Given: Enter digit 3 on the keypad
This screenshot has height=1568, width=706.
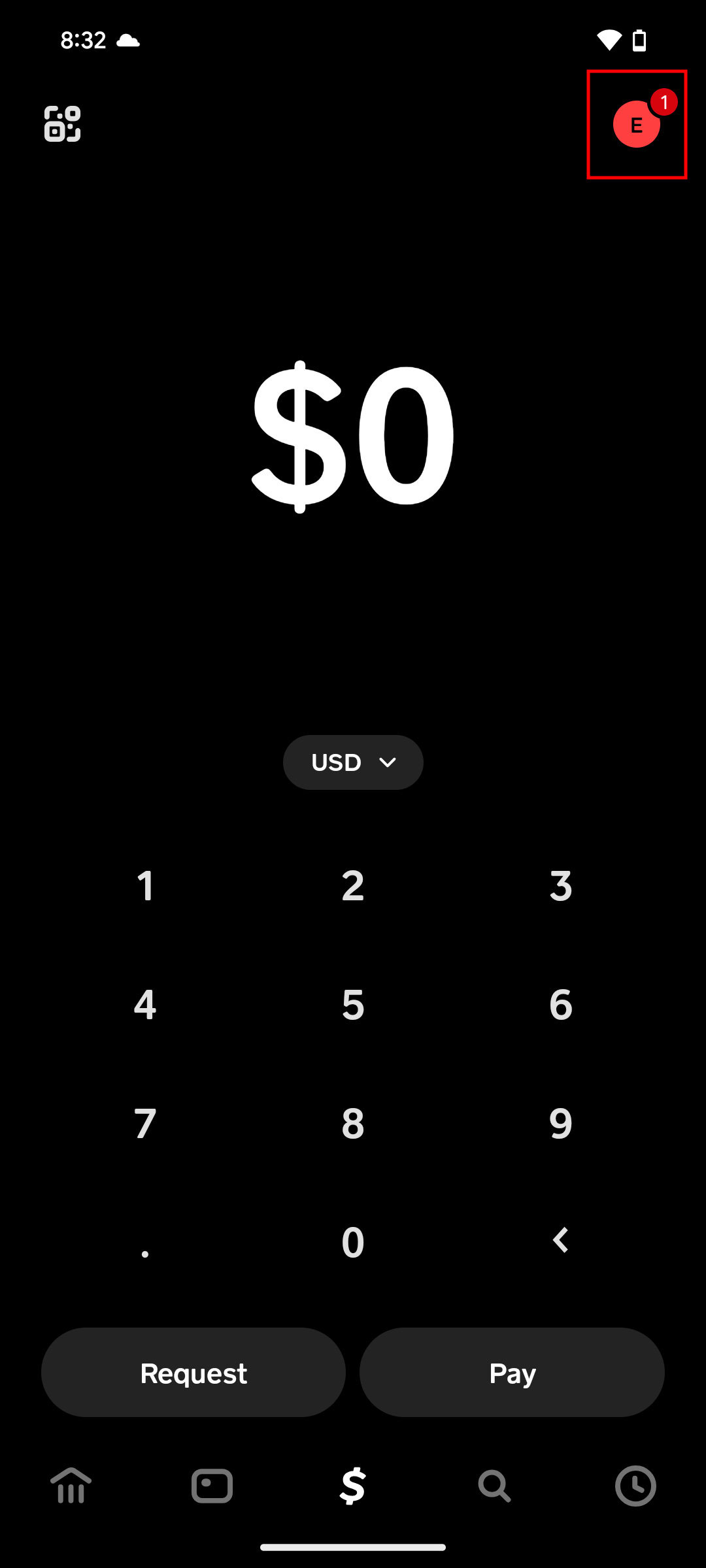Looking at the screenshot, I should tap(561, 887).
